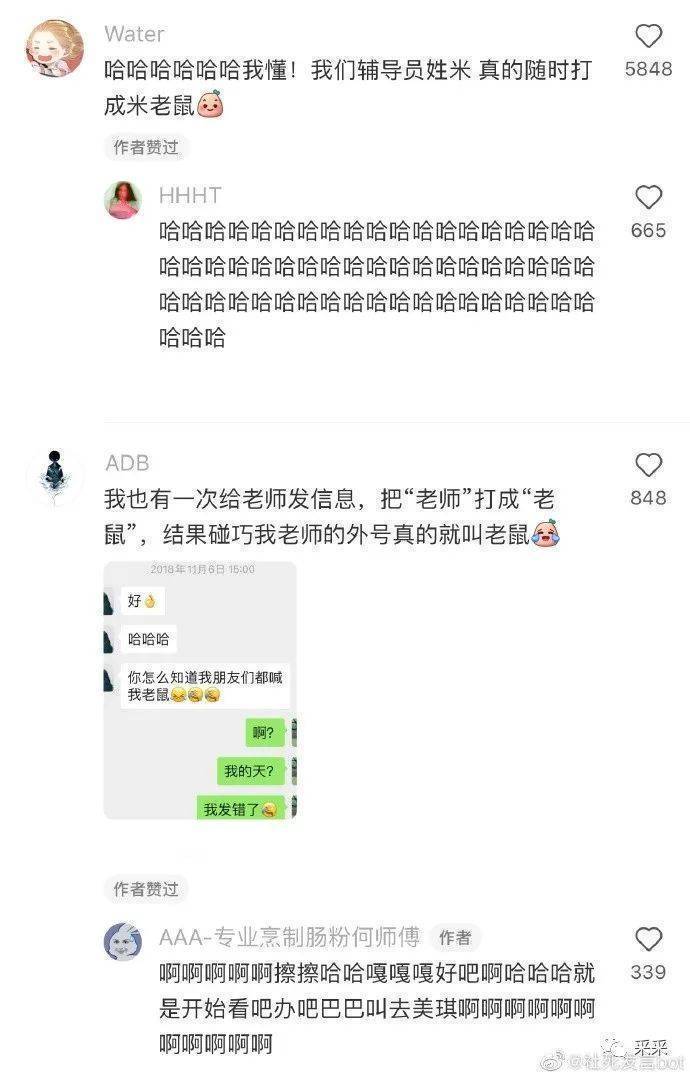Screen dimensions: 690x1078
Task: Like HHHT's reply
Action: tap(649, 198)
